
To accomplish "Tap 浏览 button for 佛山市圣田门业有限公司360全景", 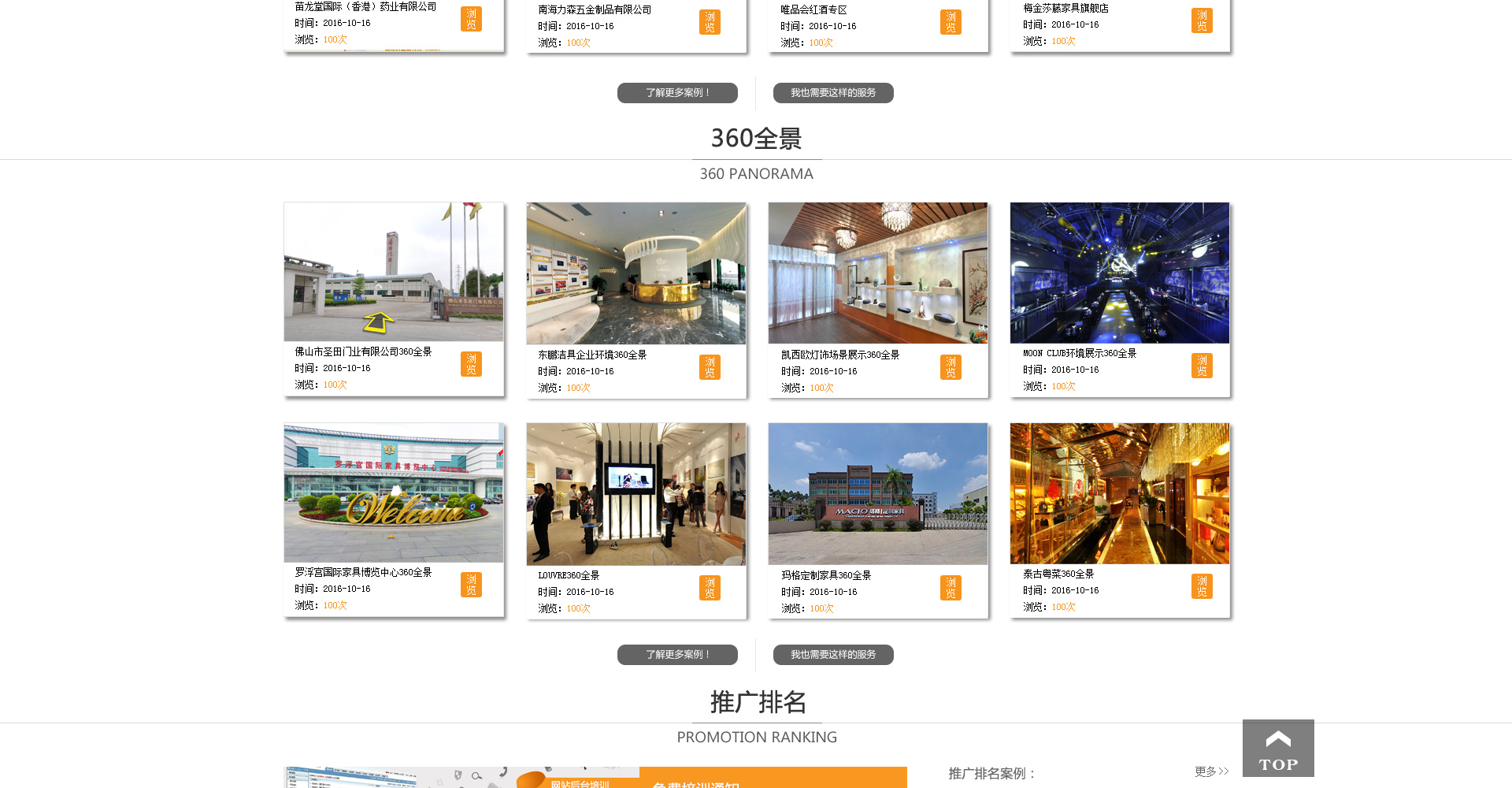I will click(471, 364).
